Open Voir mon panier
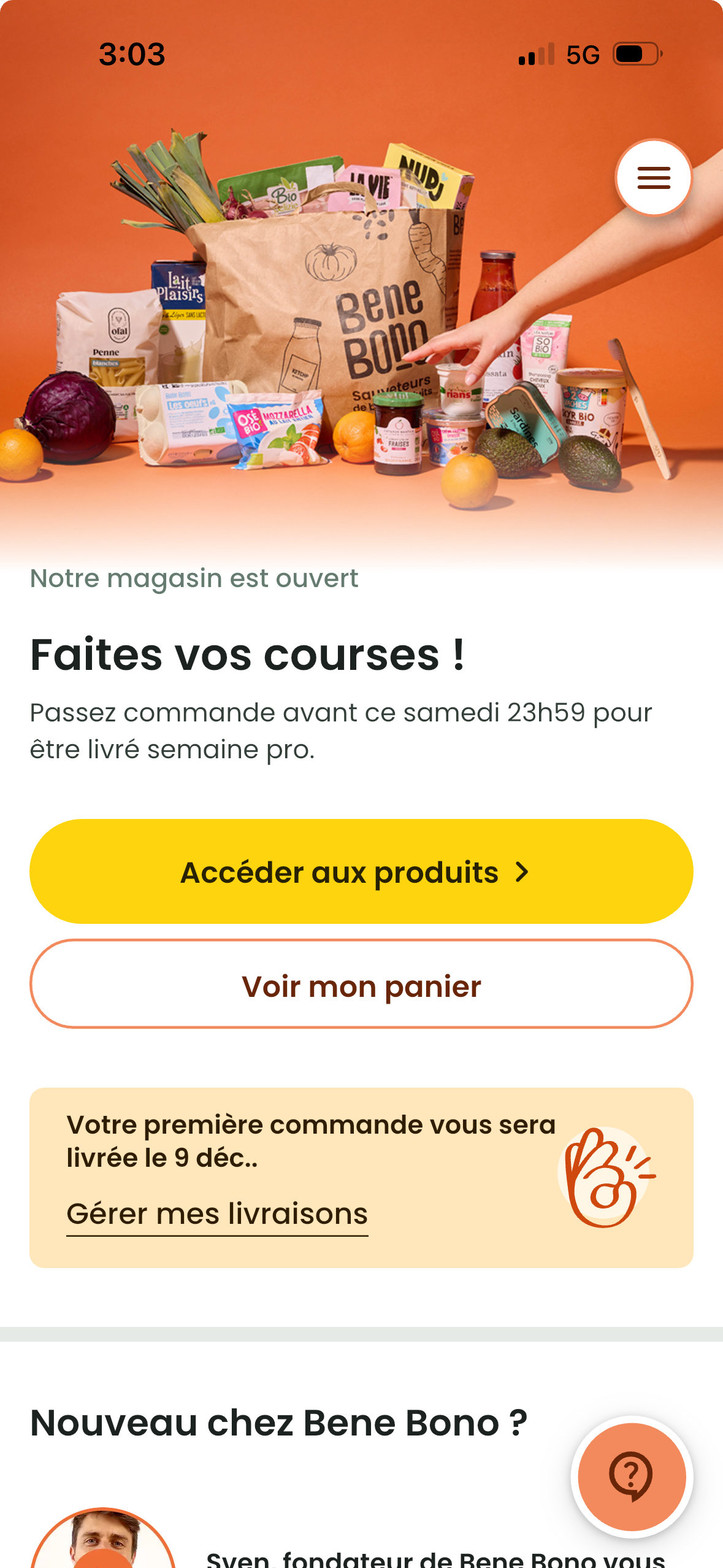 361,985
